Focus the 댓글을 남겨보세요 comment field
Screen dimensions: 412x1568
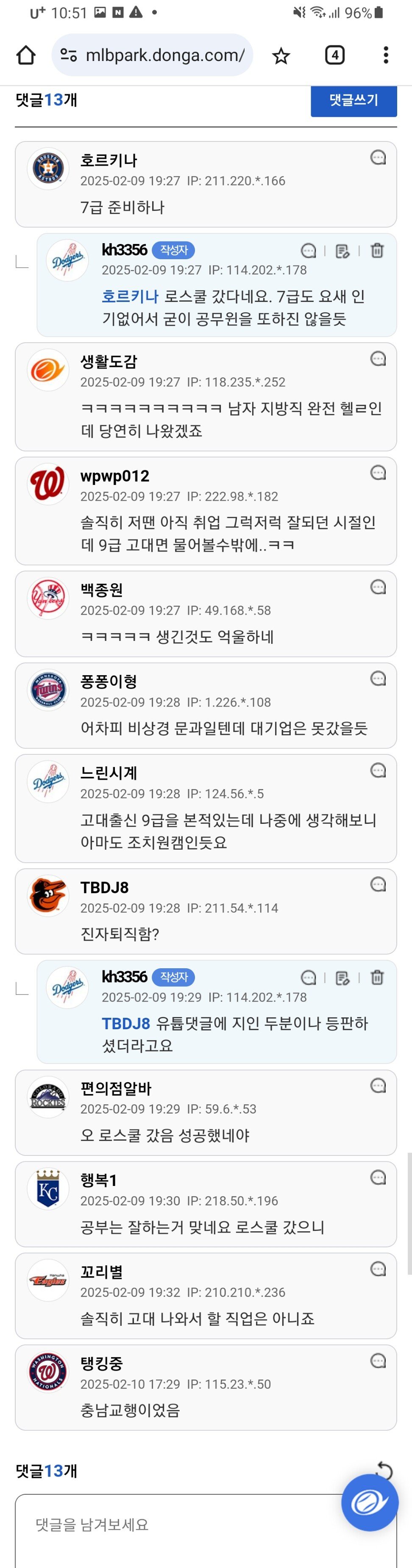point(183,1525)
